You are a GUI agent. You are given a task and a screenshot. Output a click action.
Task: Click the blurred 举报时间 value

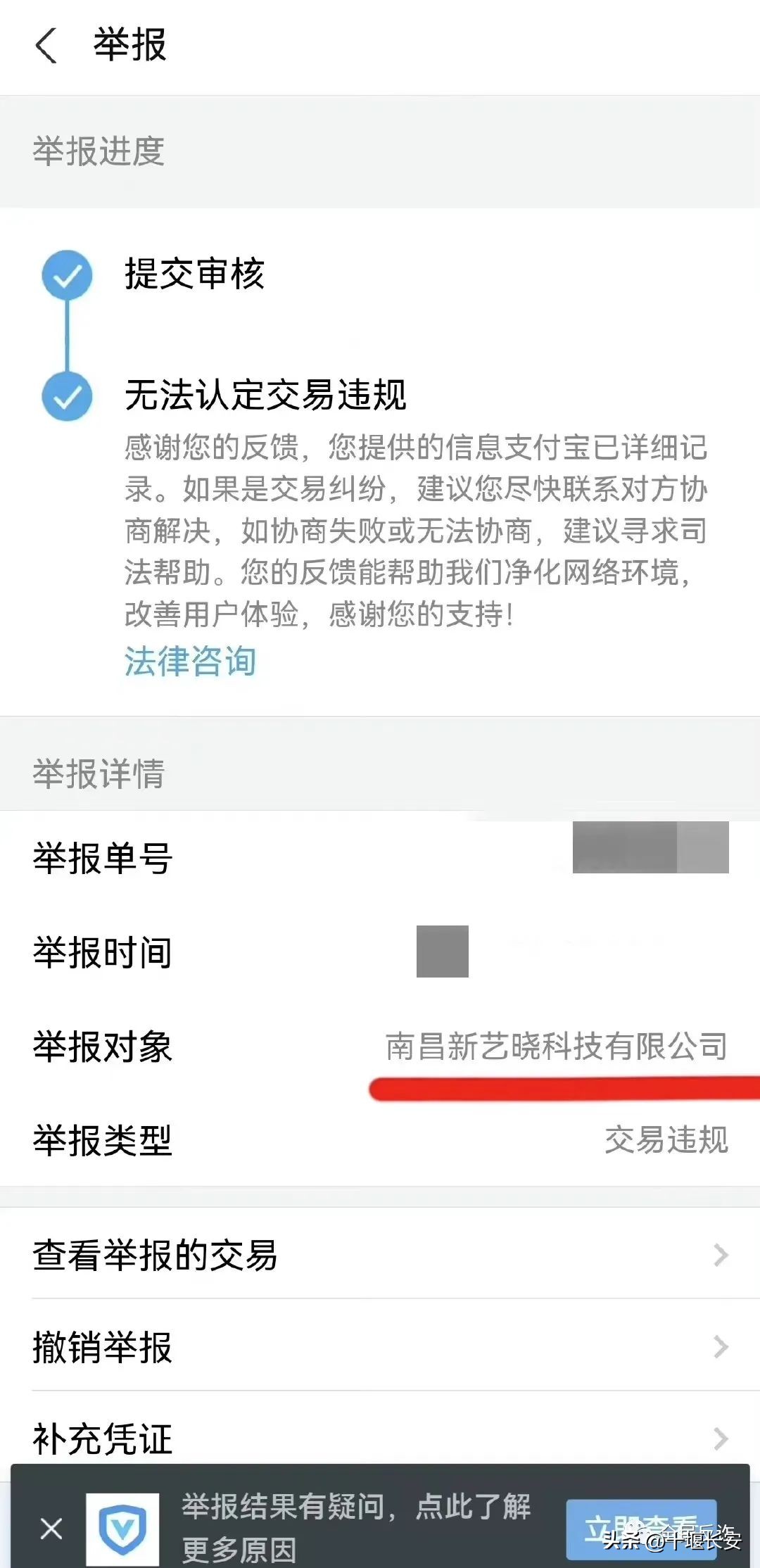point(444,951)
